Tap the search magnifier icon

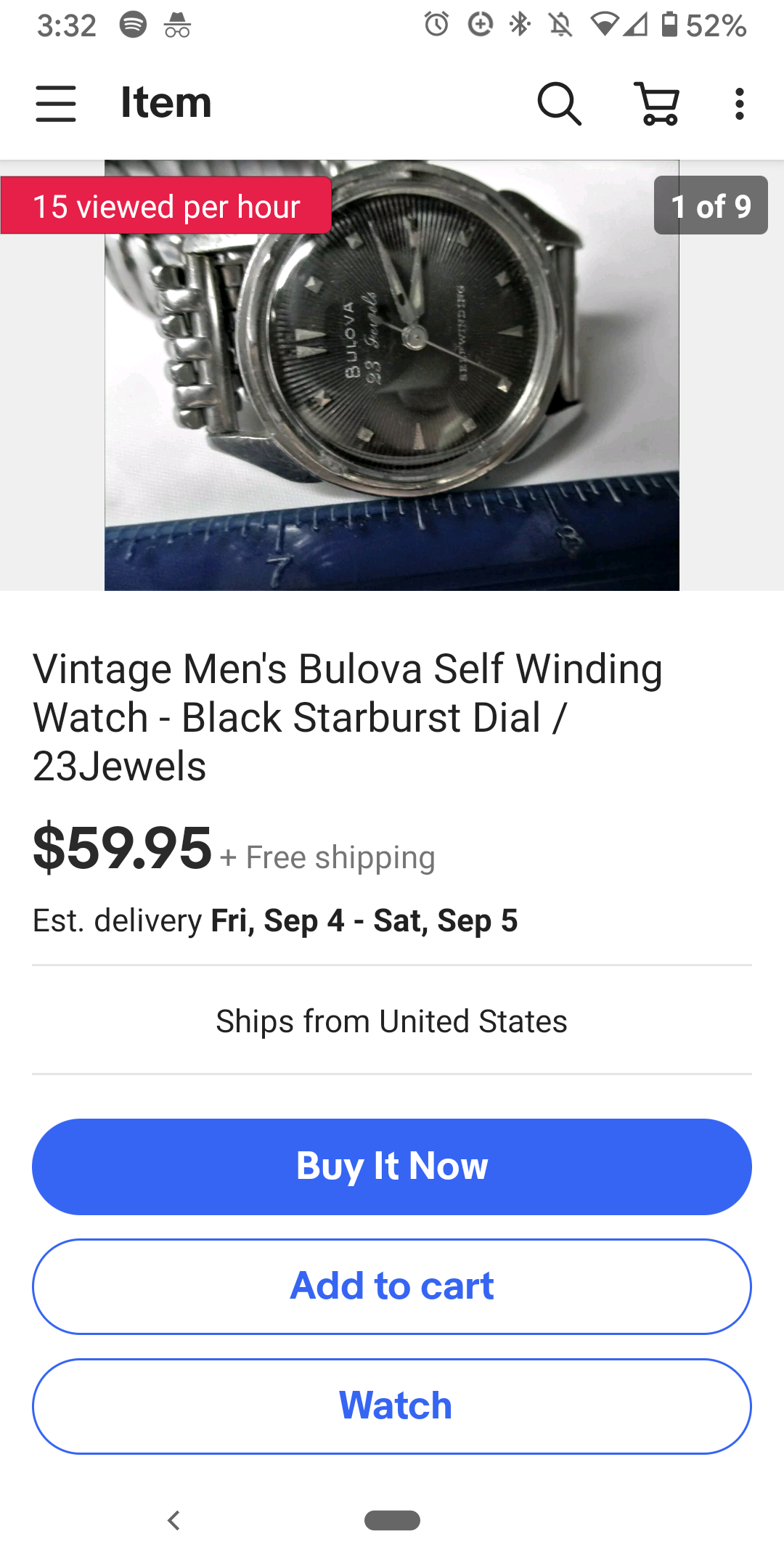pos(558,104)
